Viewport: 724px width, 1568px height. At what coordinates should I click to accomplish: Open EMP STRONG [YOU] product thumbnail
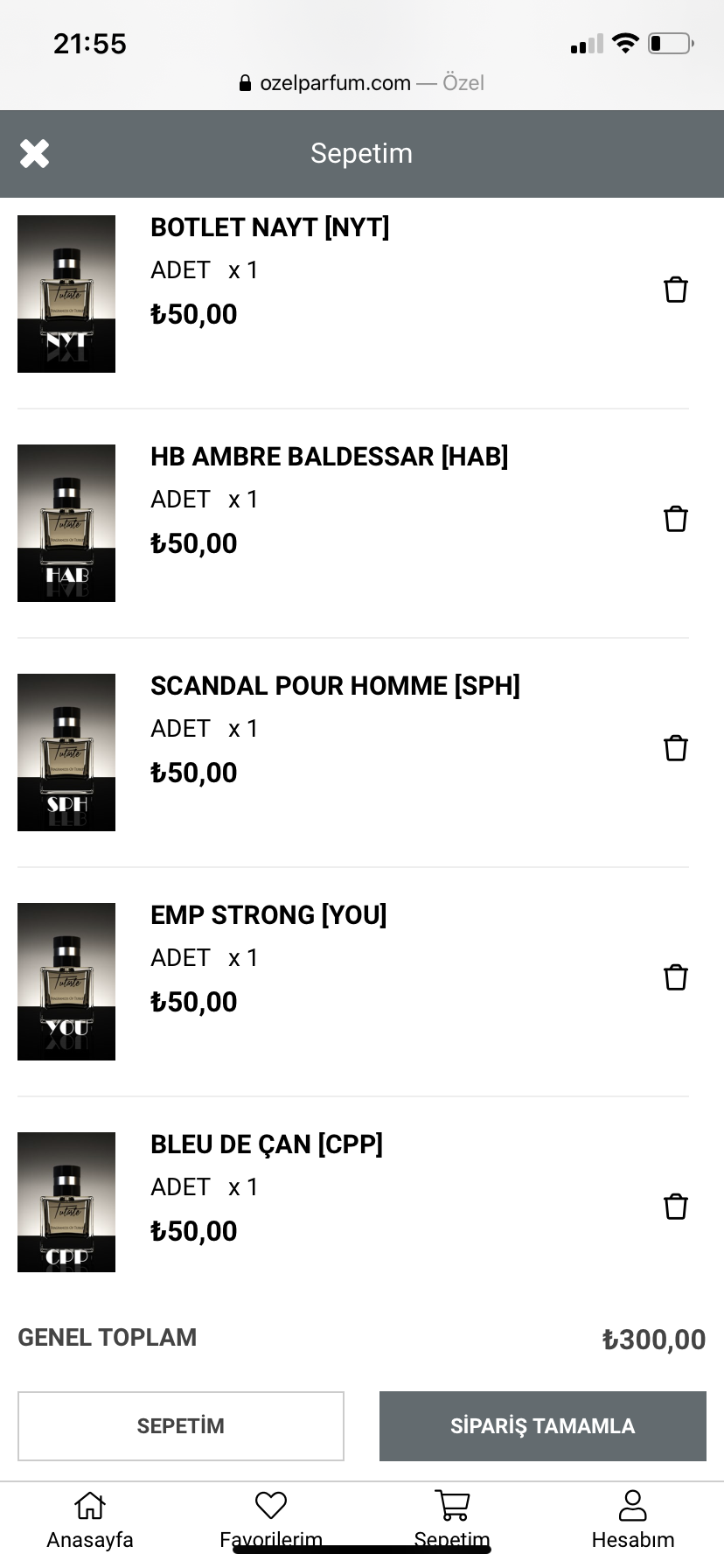pos(66,982)
